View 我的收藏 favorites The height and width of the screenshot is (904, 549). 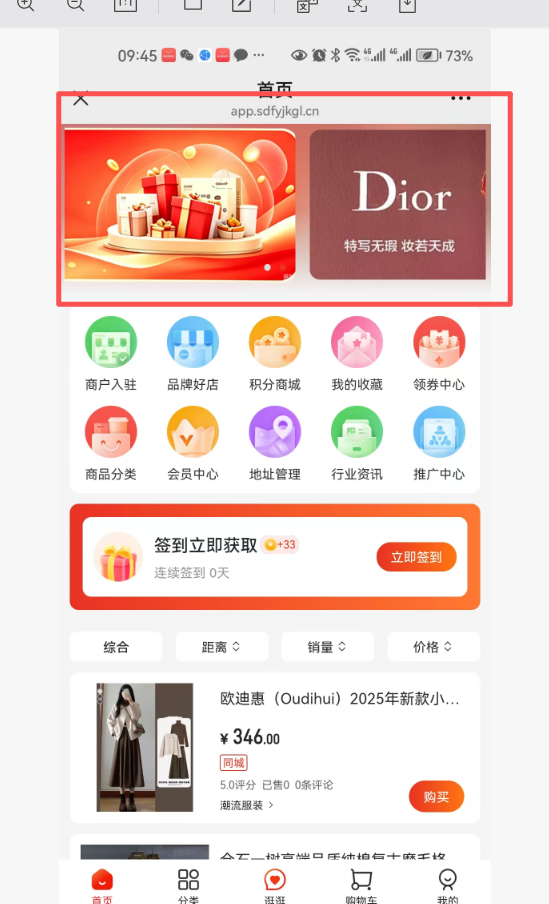pyautogui.click(x=357, y=353)
